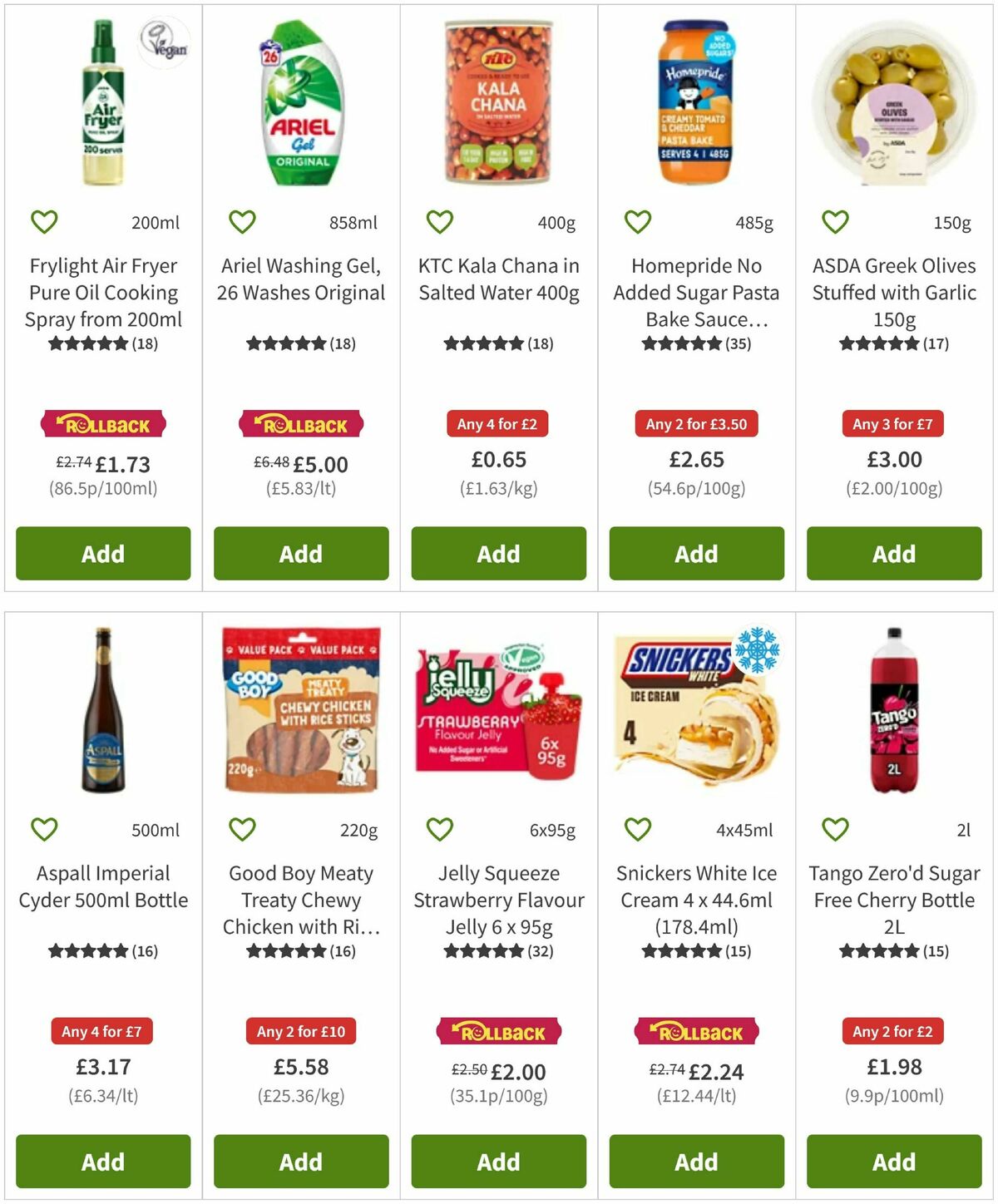
Task: Click the heart icon on KTC Kala Chana
Action: [x=439, y=221]
